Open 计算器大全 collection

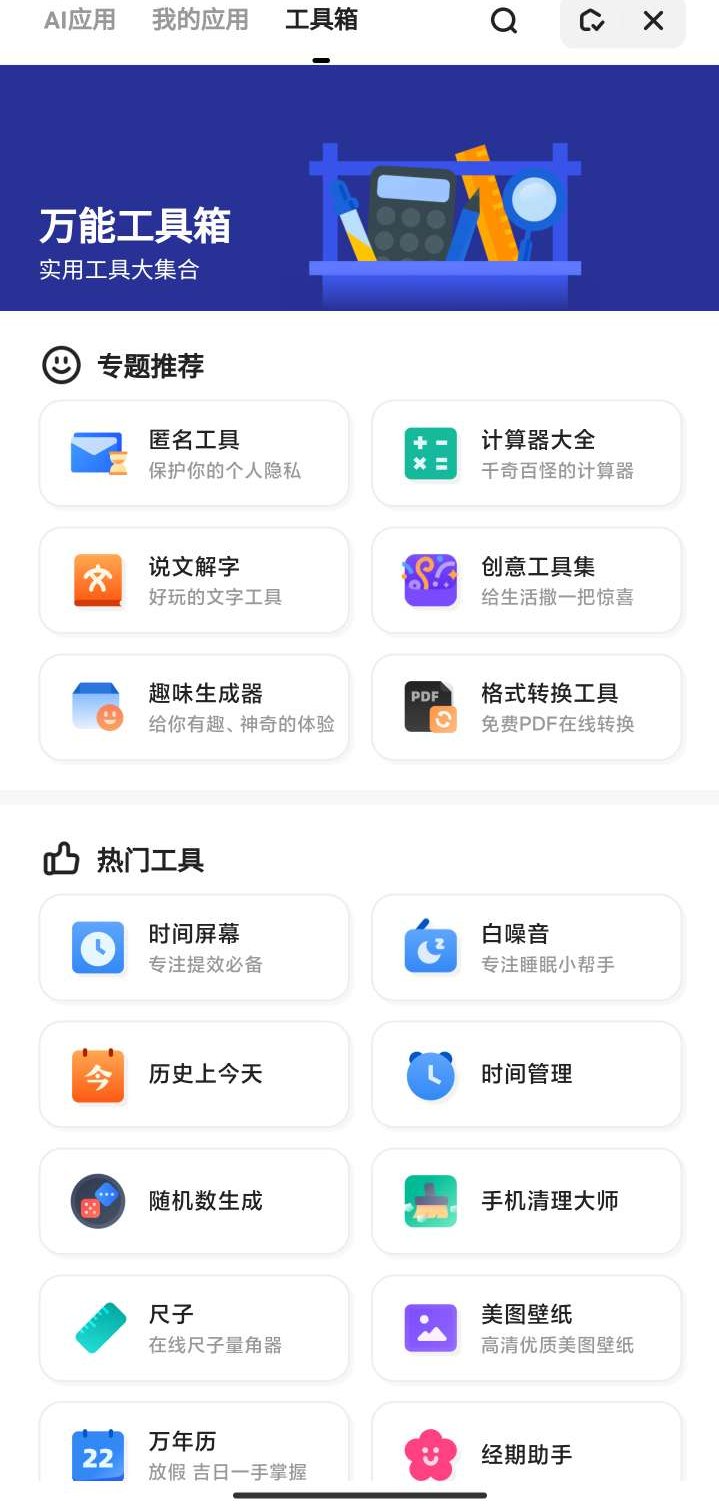pyautogui.click(x=526, y=453)
